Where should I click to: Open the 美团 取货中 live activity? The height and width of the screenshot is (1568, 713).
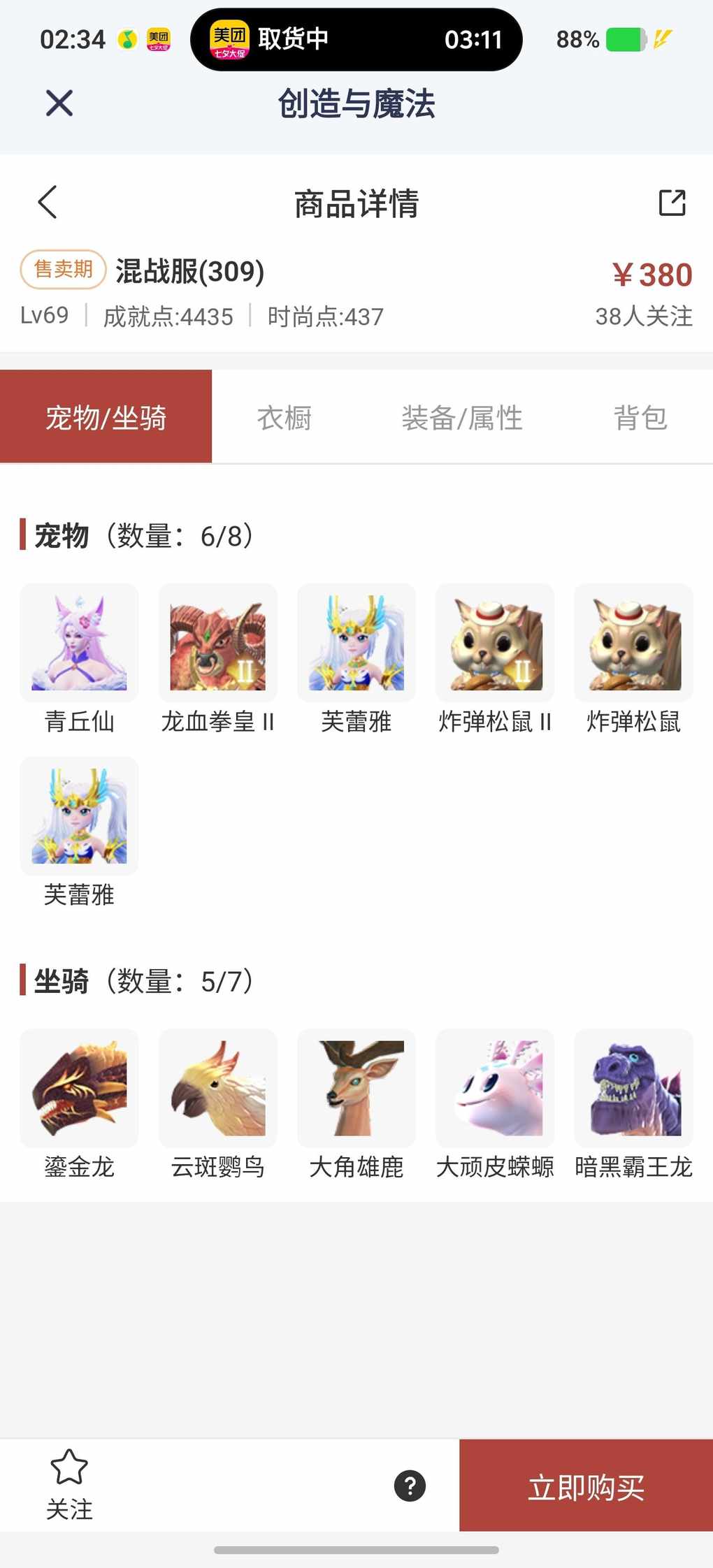356,39
